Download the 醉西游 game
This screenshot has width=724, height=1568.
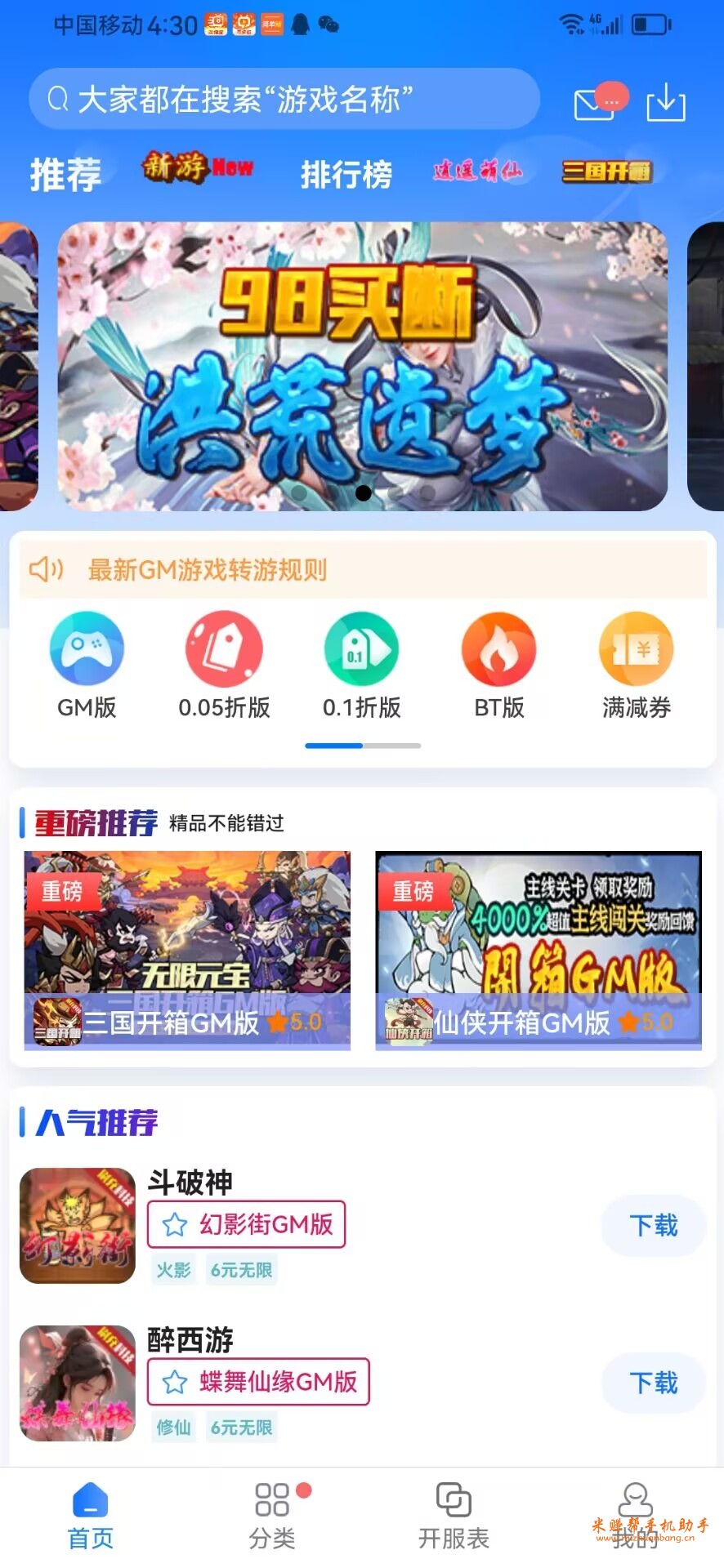(653, 1383)
